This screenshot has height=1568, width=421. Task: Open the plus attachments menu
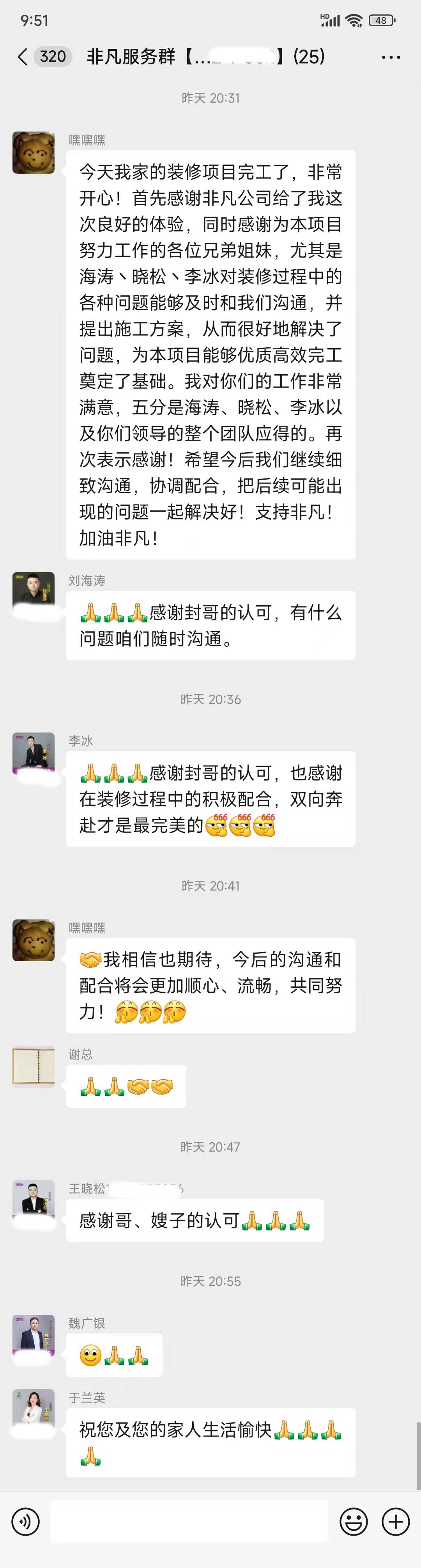[x=395, y=1522]
